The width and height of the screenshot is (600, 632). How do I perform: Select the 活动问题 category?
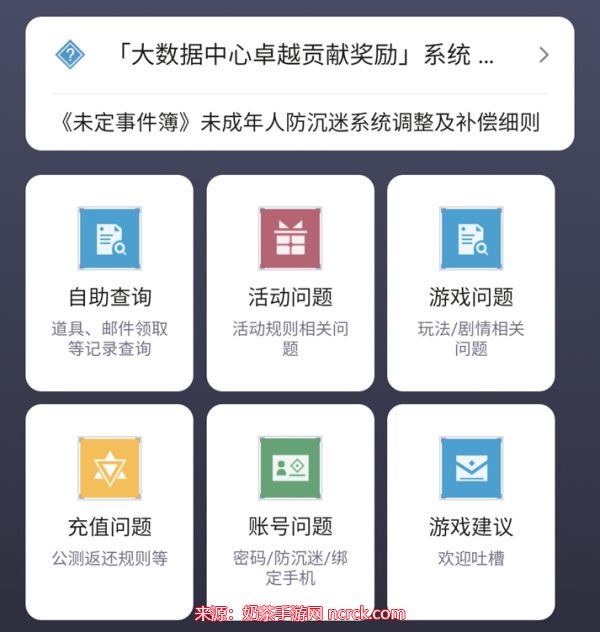coord(290,282)
